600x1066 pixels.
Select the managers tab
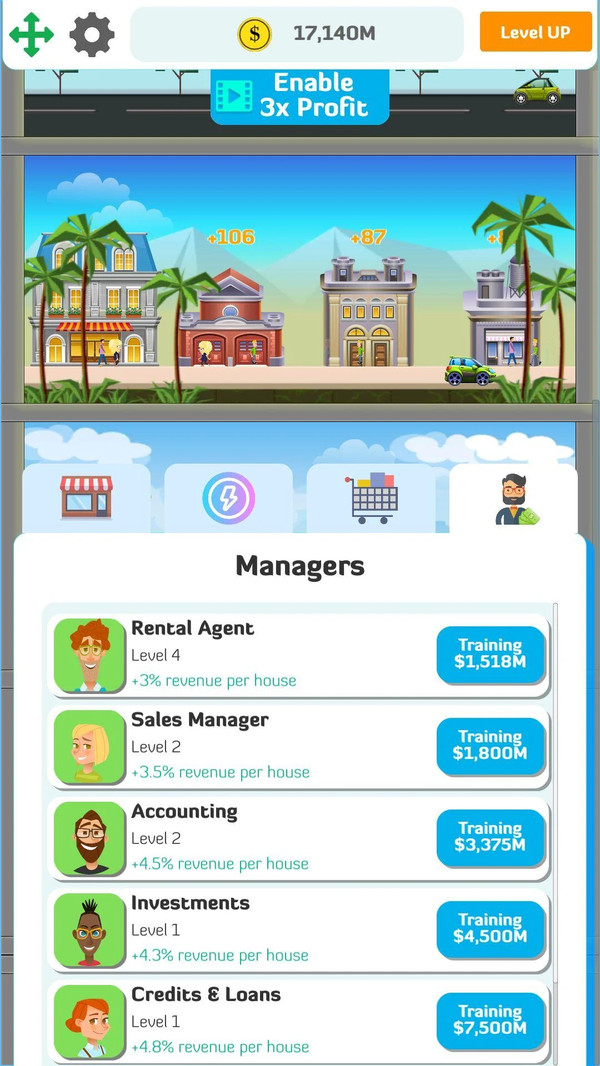[x=514, y=498]
